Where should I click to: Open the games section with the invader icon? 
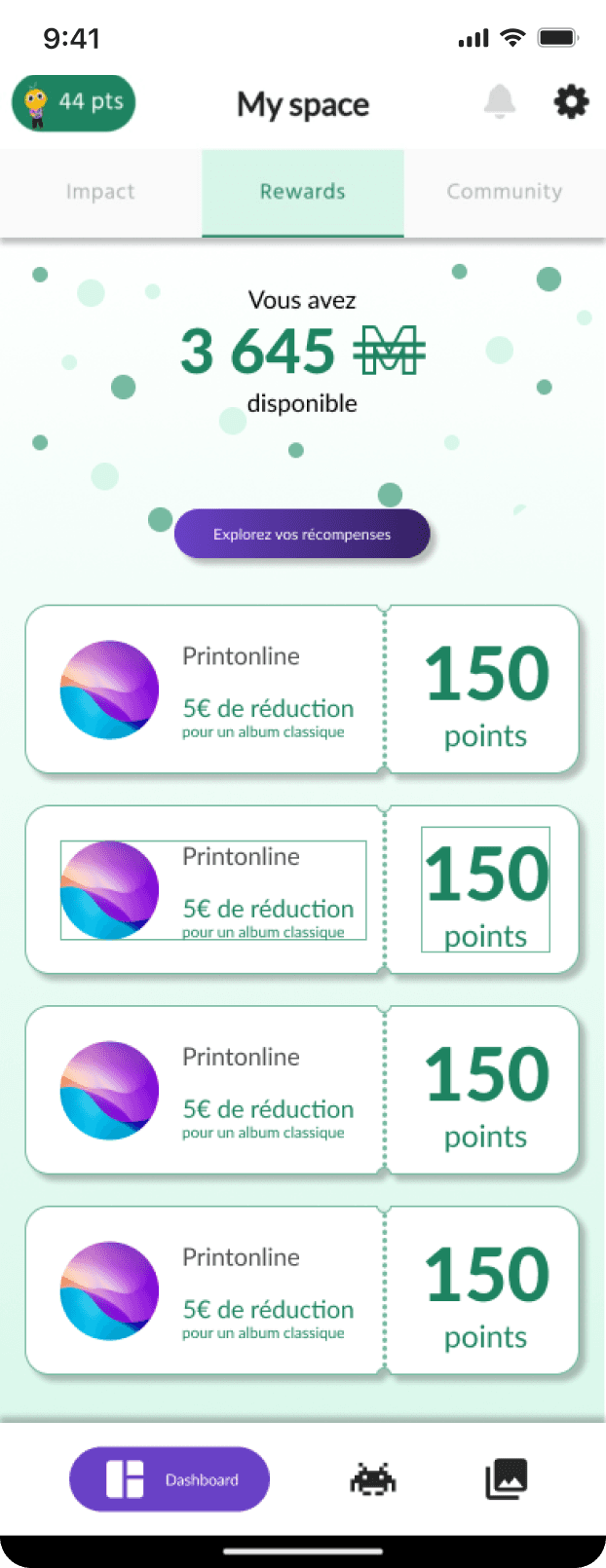point(373,1480)
